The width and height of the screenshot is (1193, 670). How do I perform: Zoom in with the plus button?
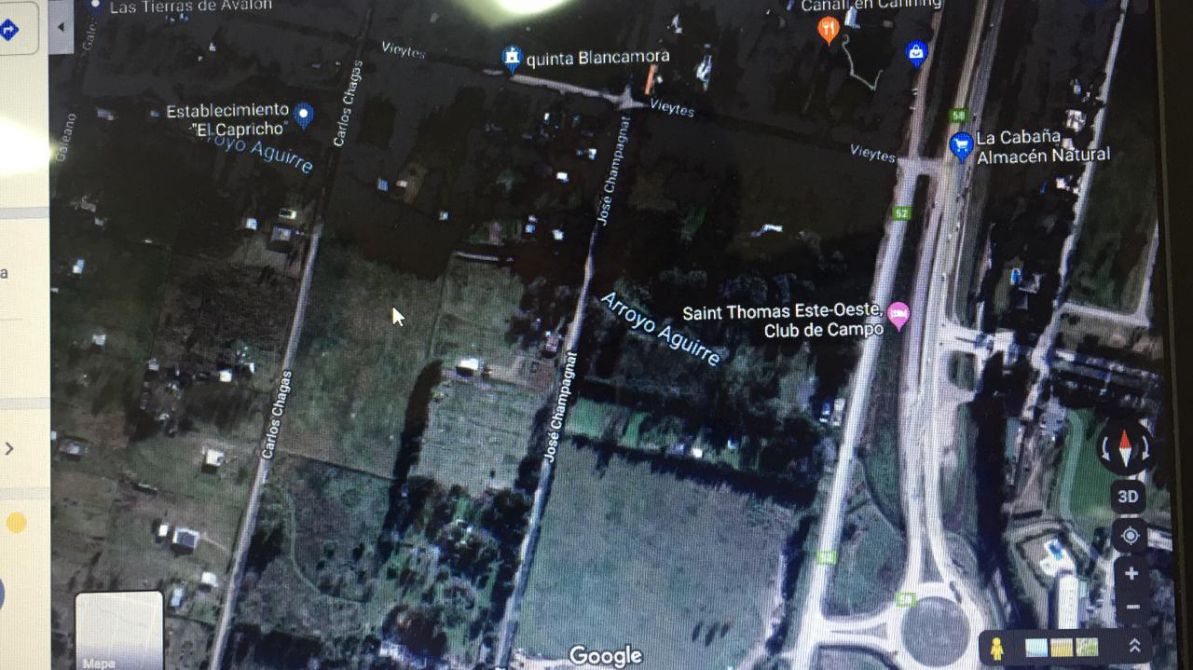coord(1131,574)
